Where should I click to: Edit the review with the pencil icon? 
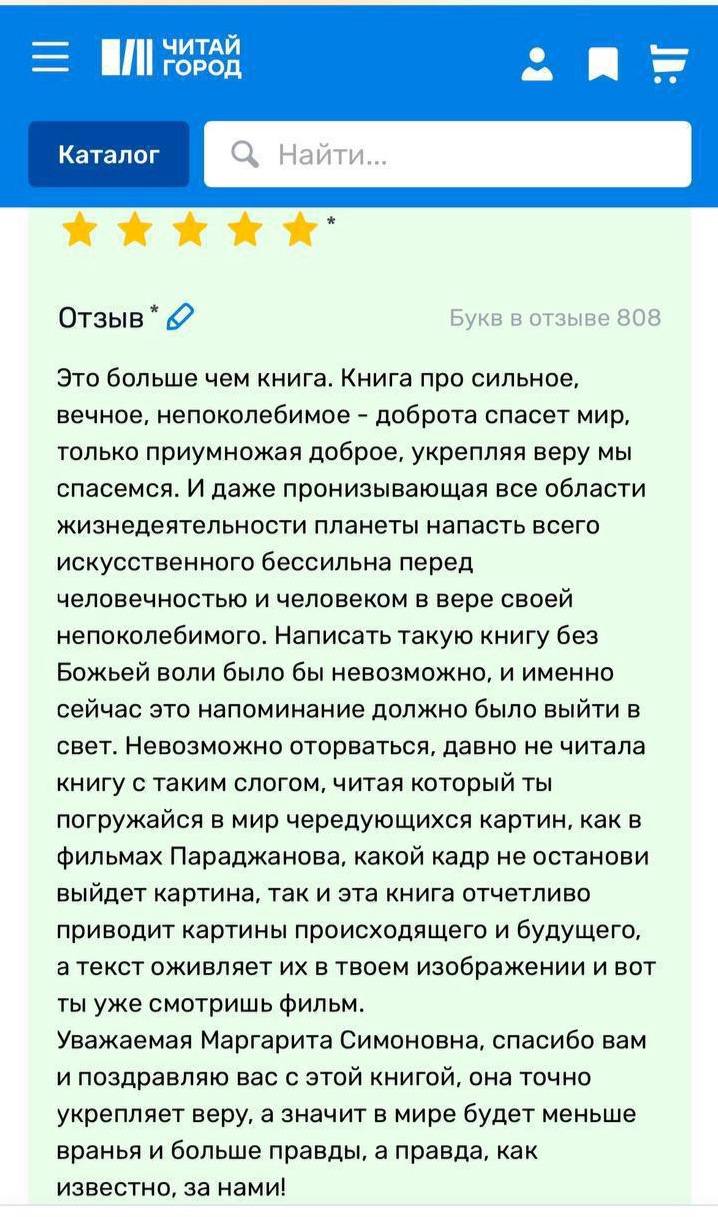click(180, 318)
